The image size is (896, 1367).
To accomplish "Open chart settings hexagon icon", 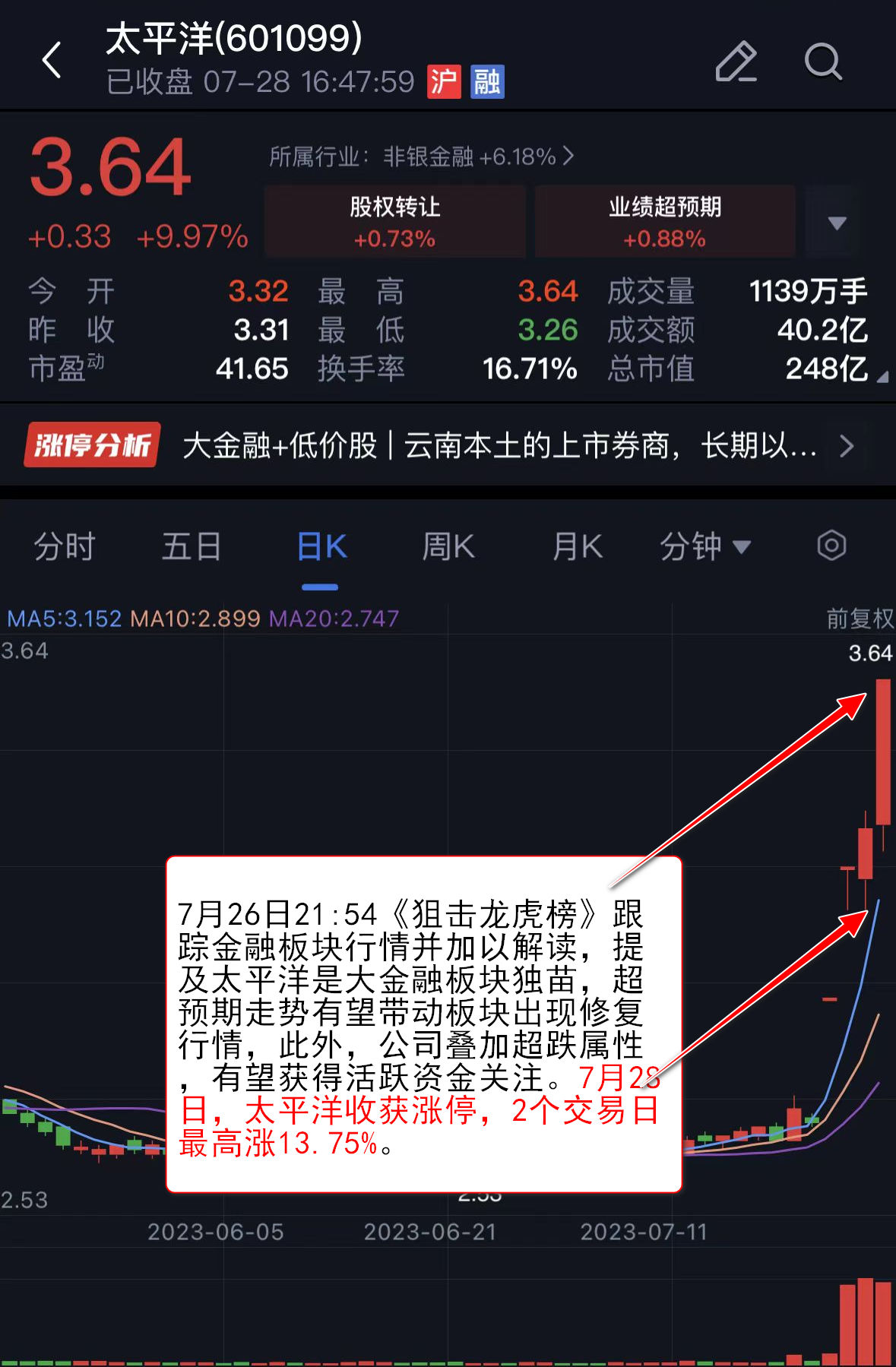I will pos(831,546).
